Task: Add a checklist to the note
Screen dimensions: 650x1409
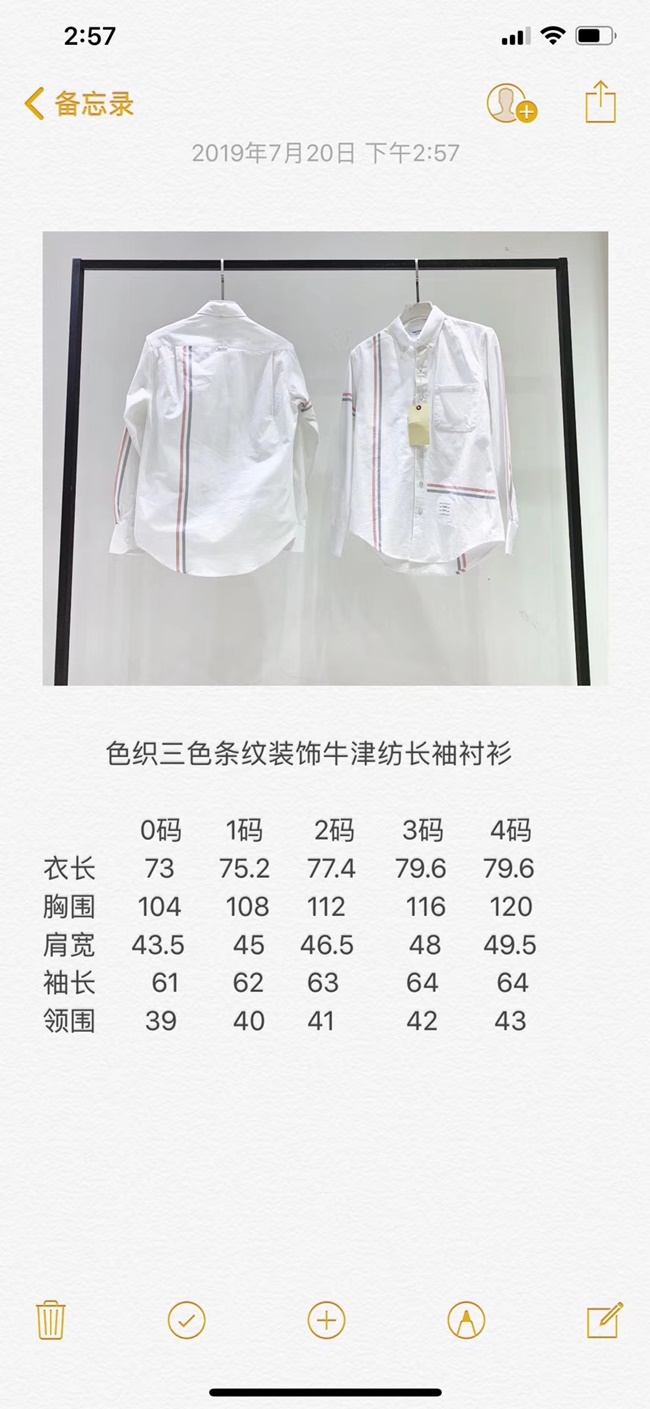Action: 187,1320
